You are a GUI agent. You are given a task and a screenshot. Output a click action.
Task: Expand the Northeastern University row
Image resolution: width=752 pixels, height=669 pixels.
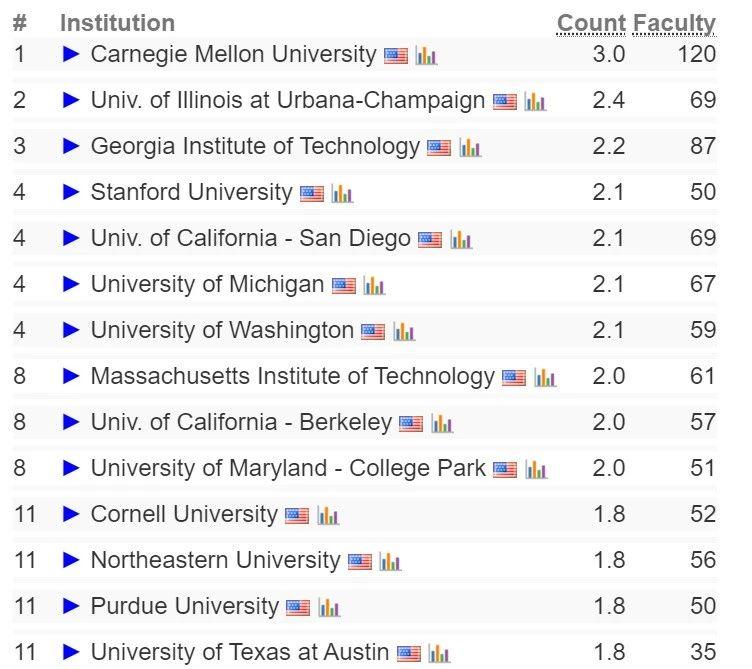click(71, 560)
